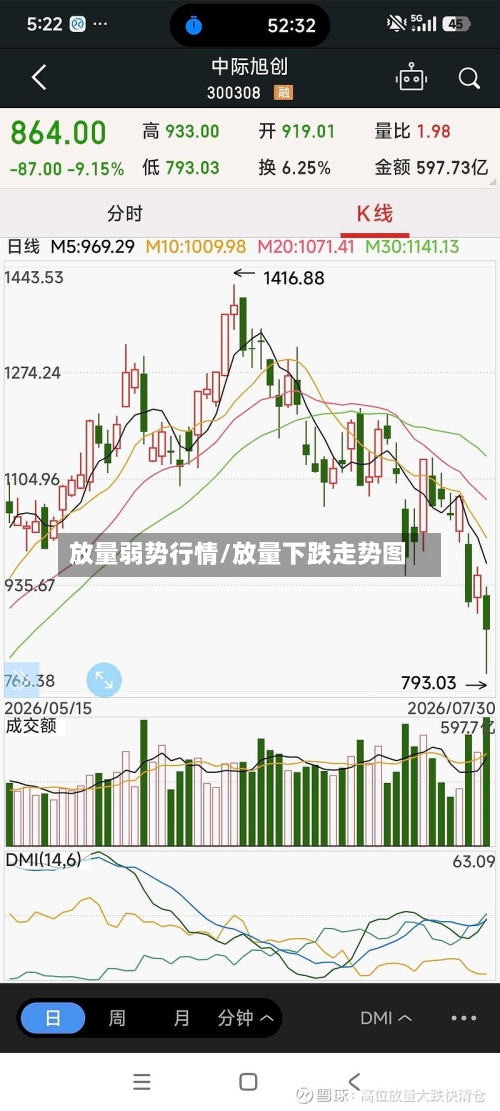Switch to the 分时 tab
Viewport: 500px width, 1111px height.
coord(125,213)
